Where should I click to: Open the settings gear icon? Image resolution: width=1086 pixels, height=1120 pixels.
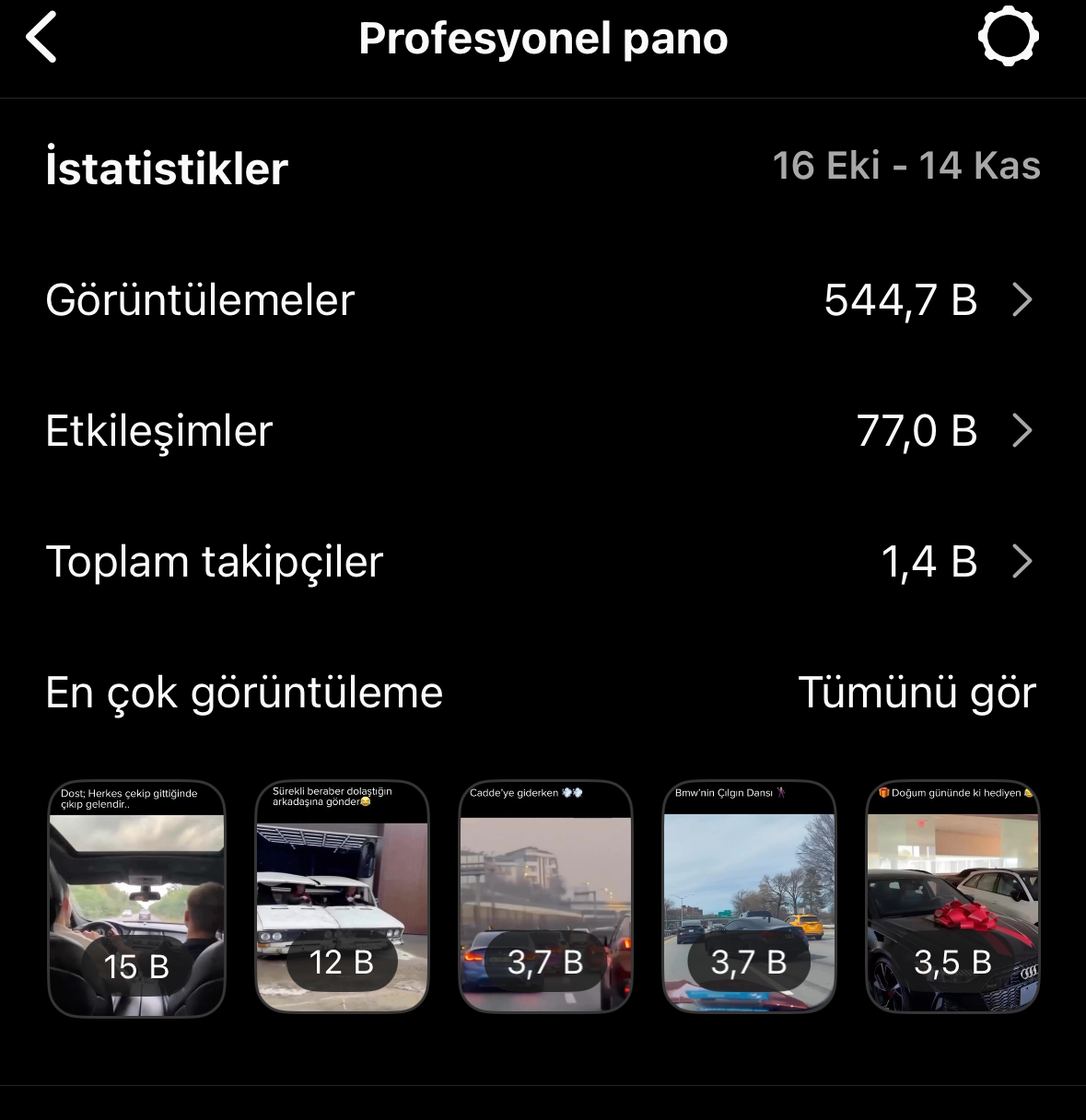(1008, 37)
